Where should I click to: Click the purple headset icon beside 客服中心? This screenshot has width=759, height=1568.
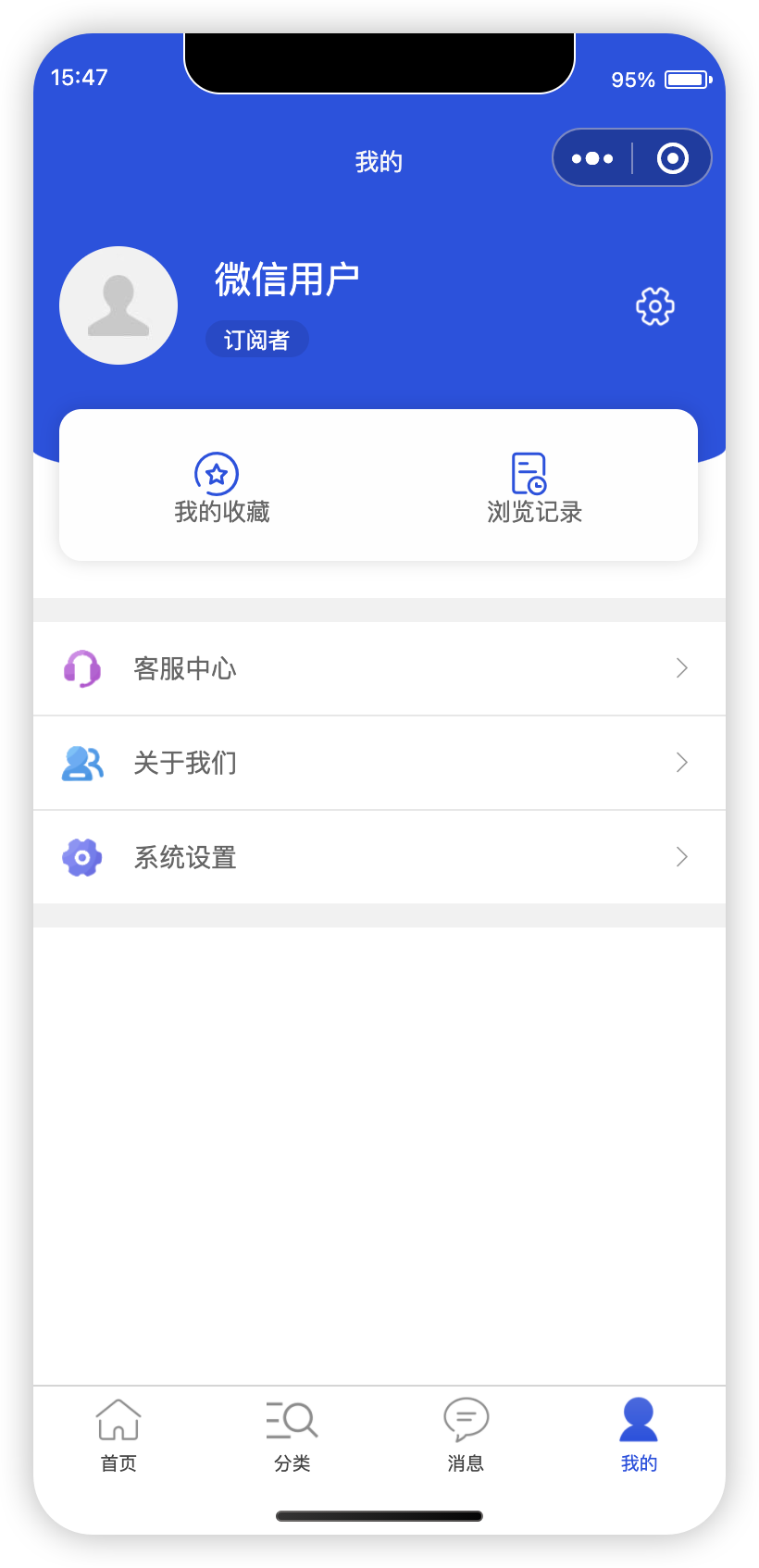click(x=81, y=668)
